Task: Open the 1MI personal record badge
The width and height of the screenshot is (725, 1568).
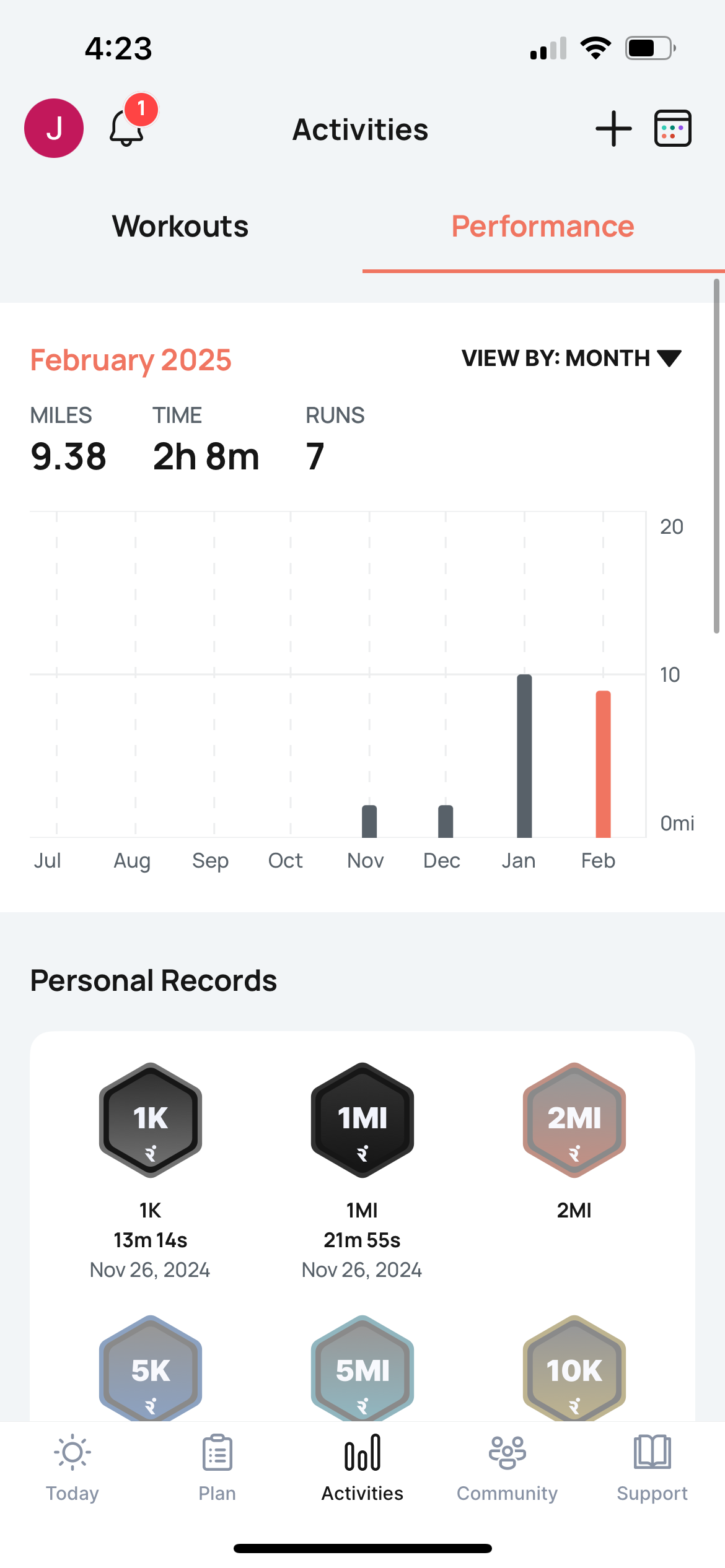Action: click(x=362, y=1120)
